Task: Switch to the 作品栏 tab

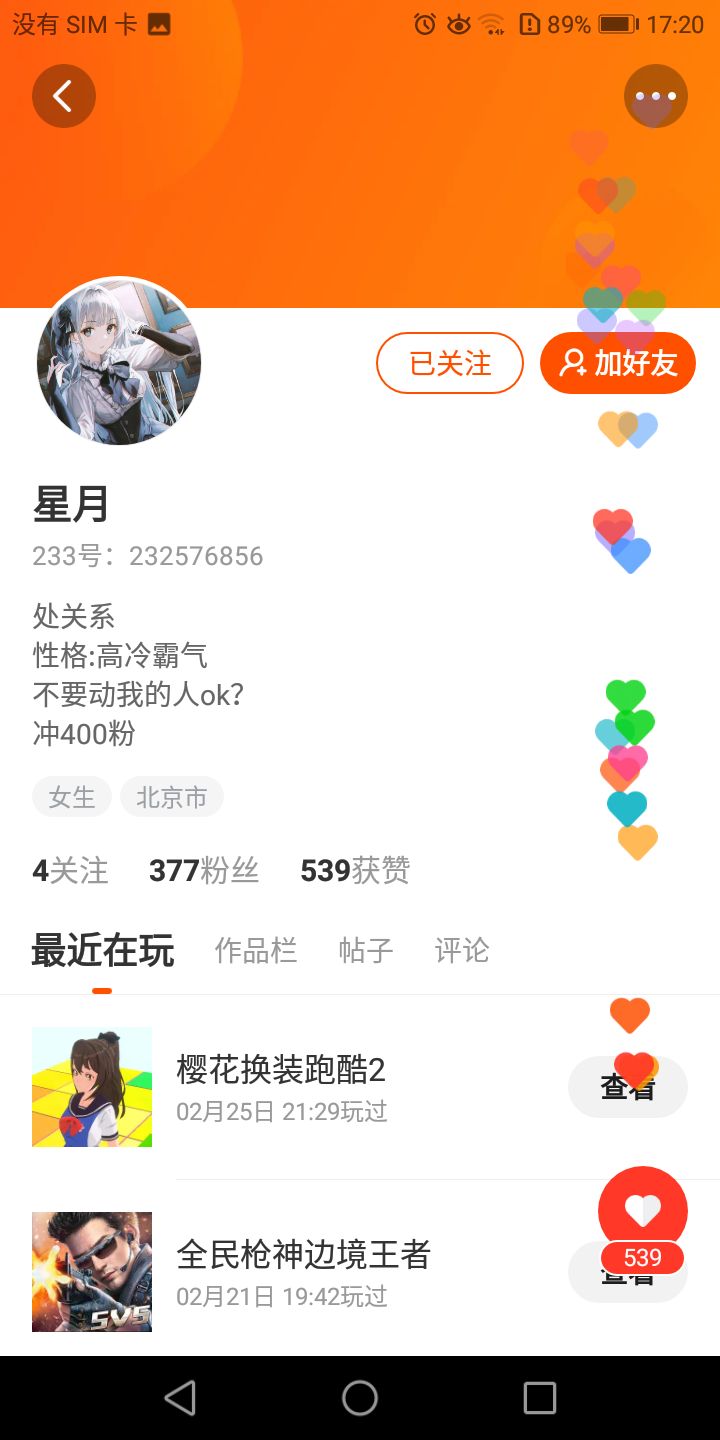Action: pyautogui.click(x=256, y=951)
